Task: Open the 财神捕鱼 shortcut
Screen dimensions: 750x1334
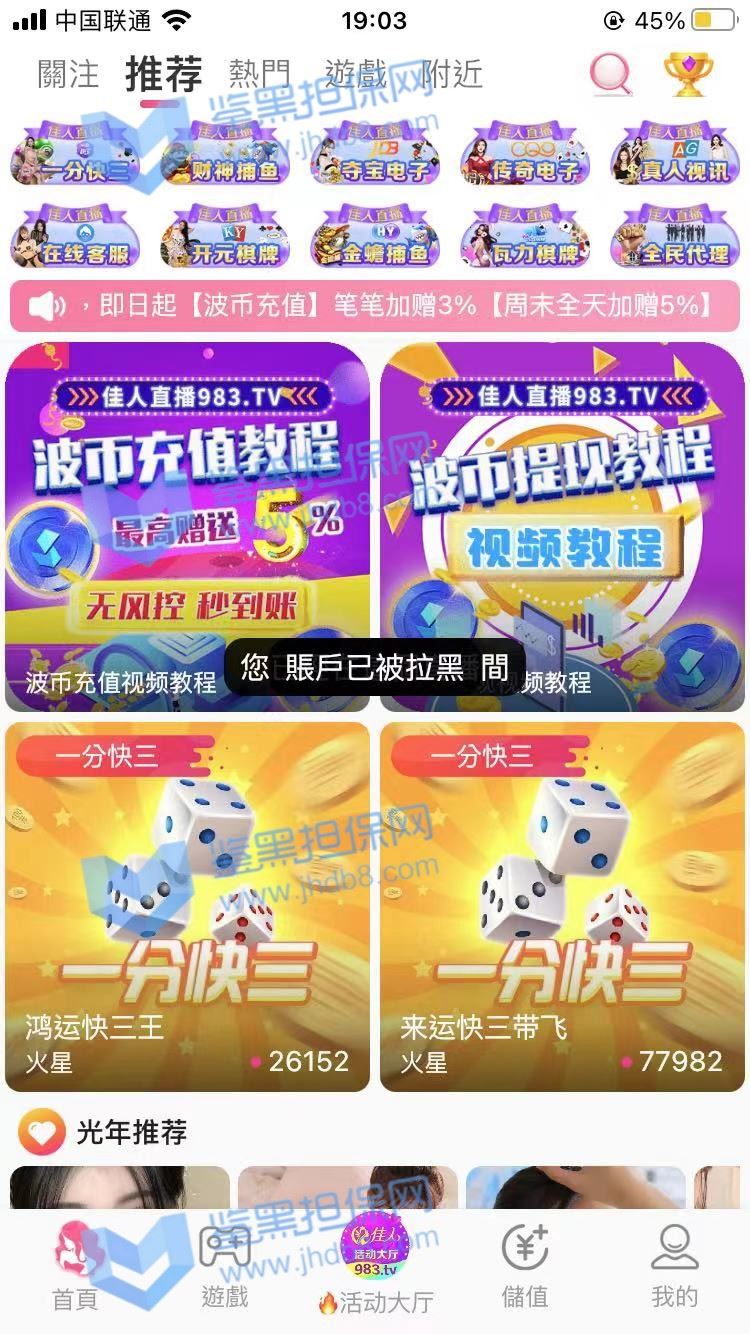Action: tap(225, 155)
